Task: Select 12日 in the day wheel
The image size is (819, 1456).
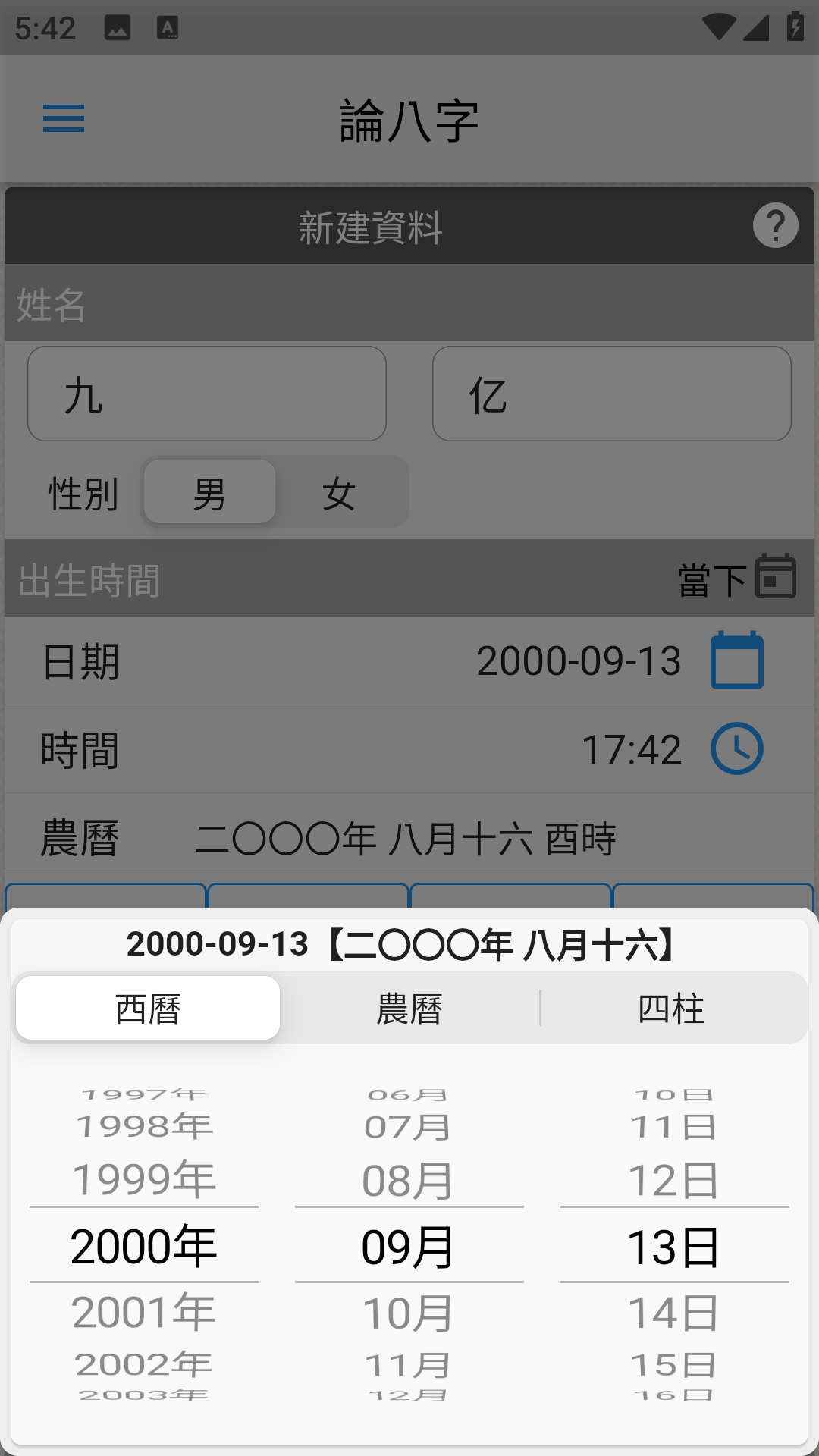Action: pos(674,1180)
